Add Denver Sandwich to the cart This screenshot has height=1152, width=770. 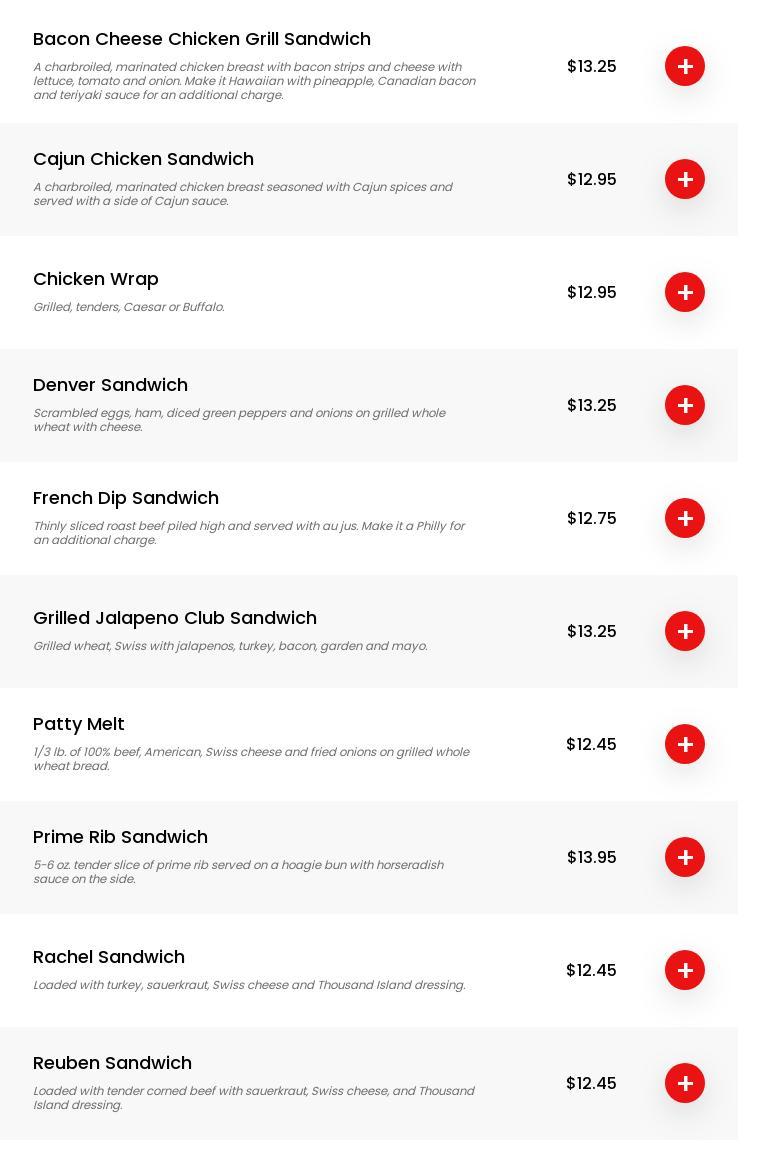point(685,405)
